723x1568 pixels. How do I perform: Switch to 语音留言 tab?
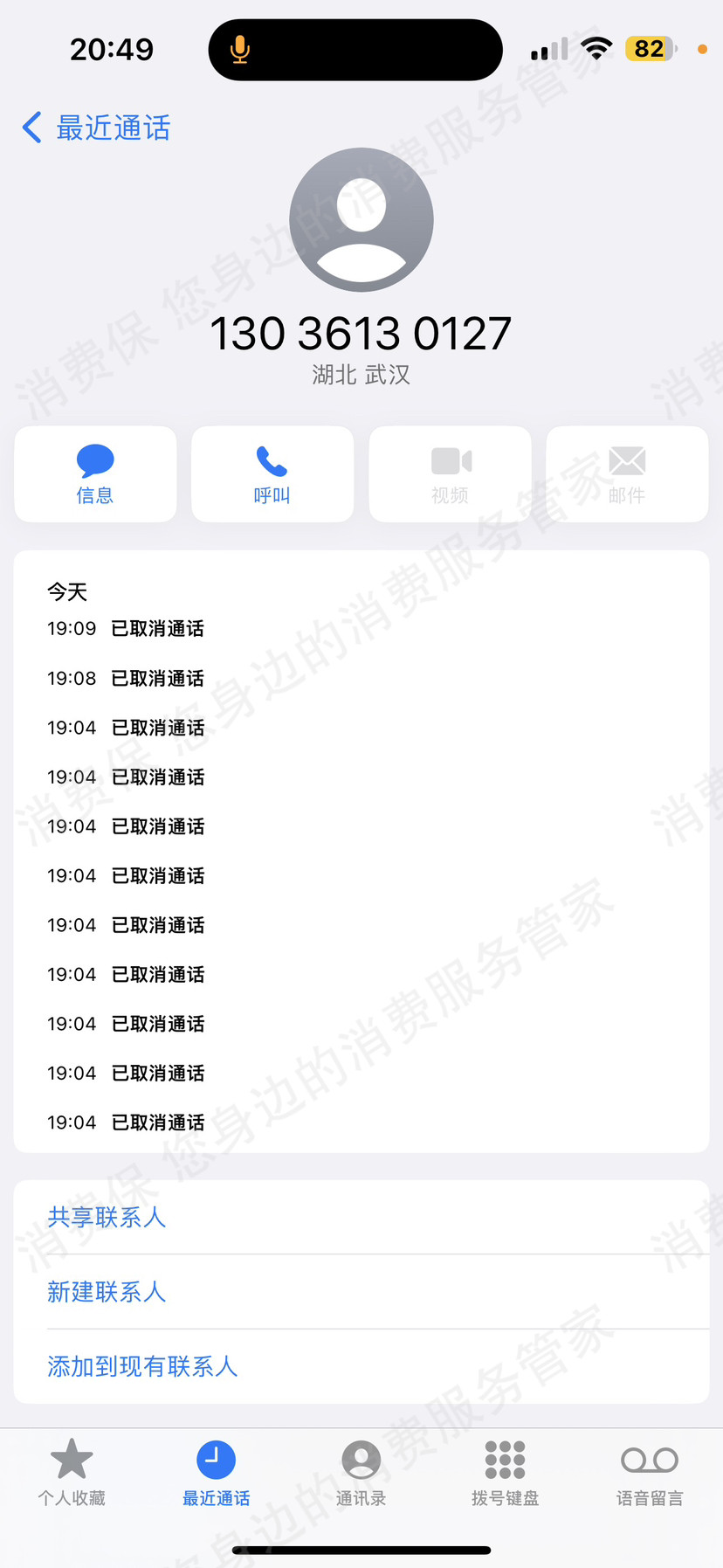click(649, 1474)
